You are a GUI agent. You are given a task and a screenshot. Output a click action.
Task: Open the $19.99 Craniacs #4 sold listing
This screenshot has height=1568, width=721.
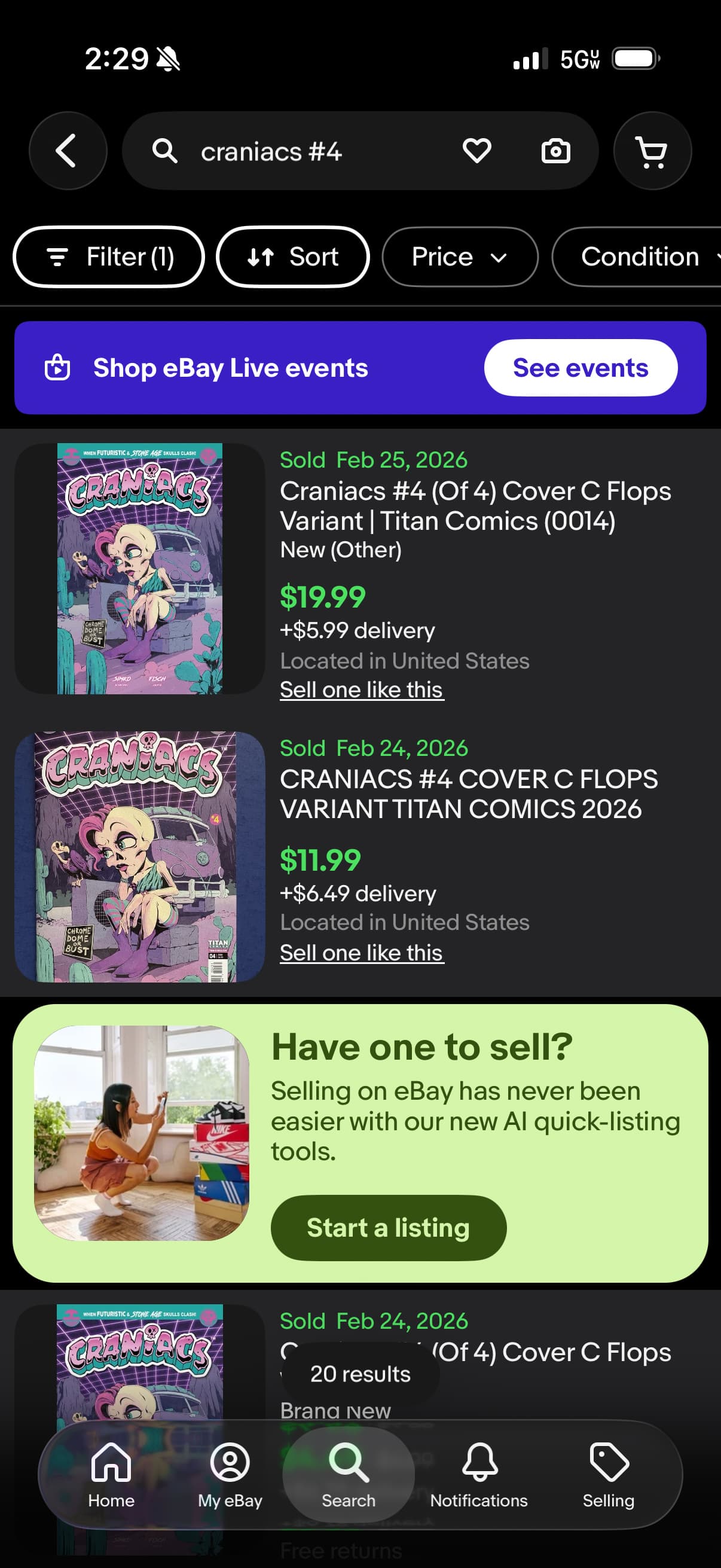point(475,505)
